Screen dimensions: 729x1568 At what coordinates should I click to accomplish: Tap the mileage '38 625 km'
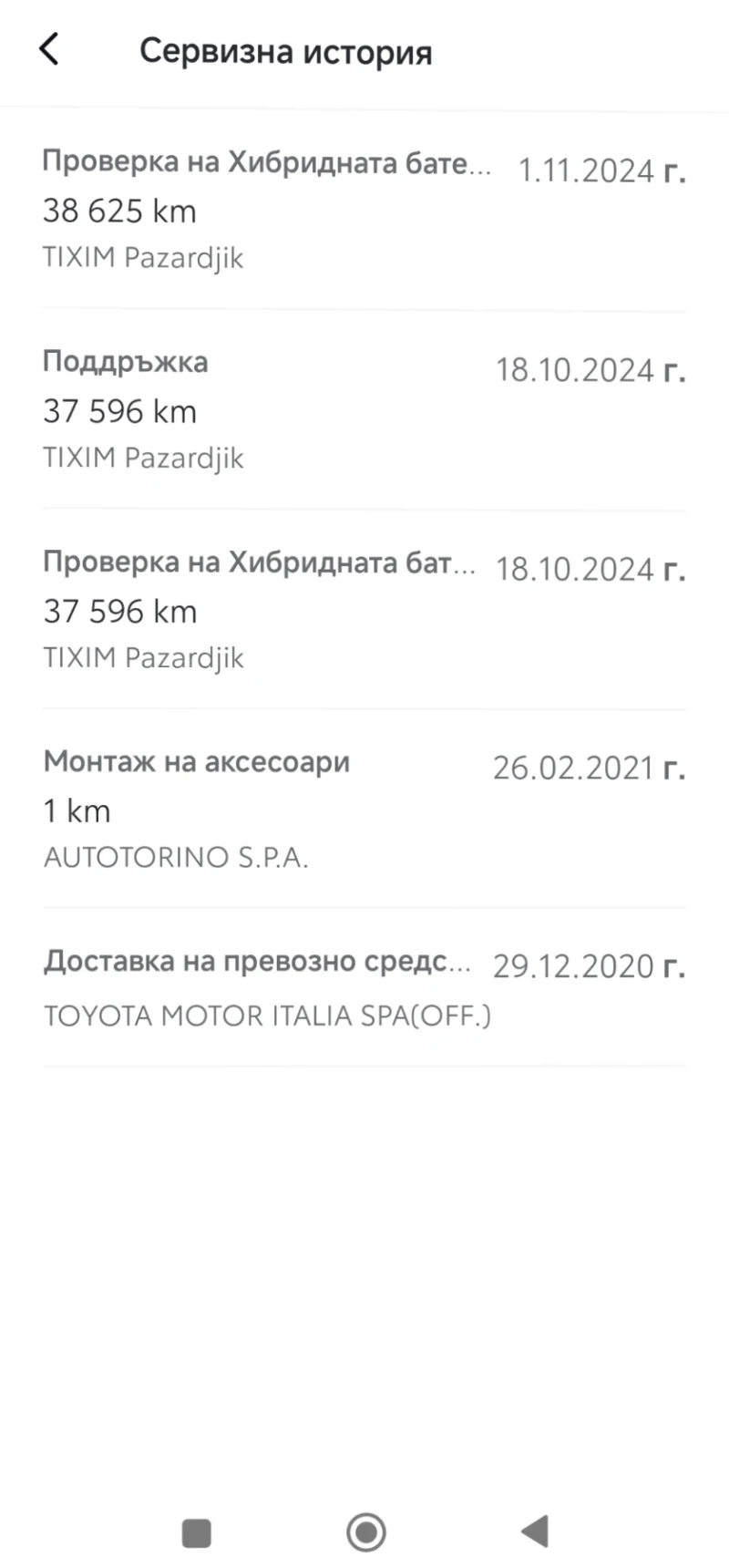point(119,211)
